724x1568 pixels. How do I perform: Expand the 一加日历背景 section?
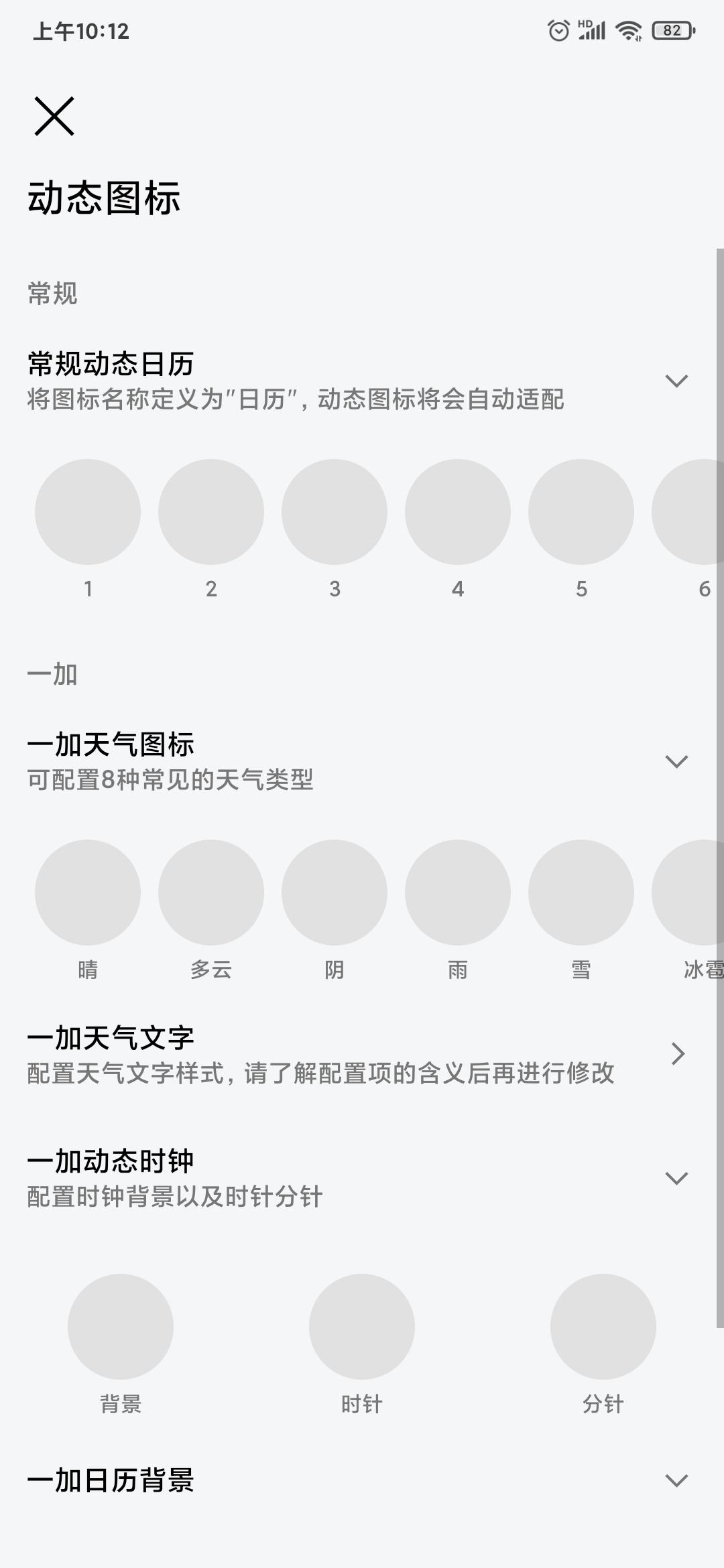click(675, 1482)
